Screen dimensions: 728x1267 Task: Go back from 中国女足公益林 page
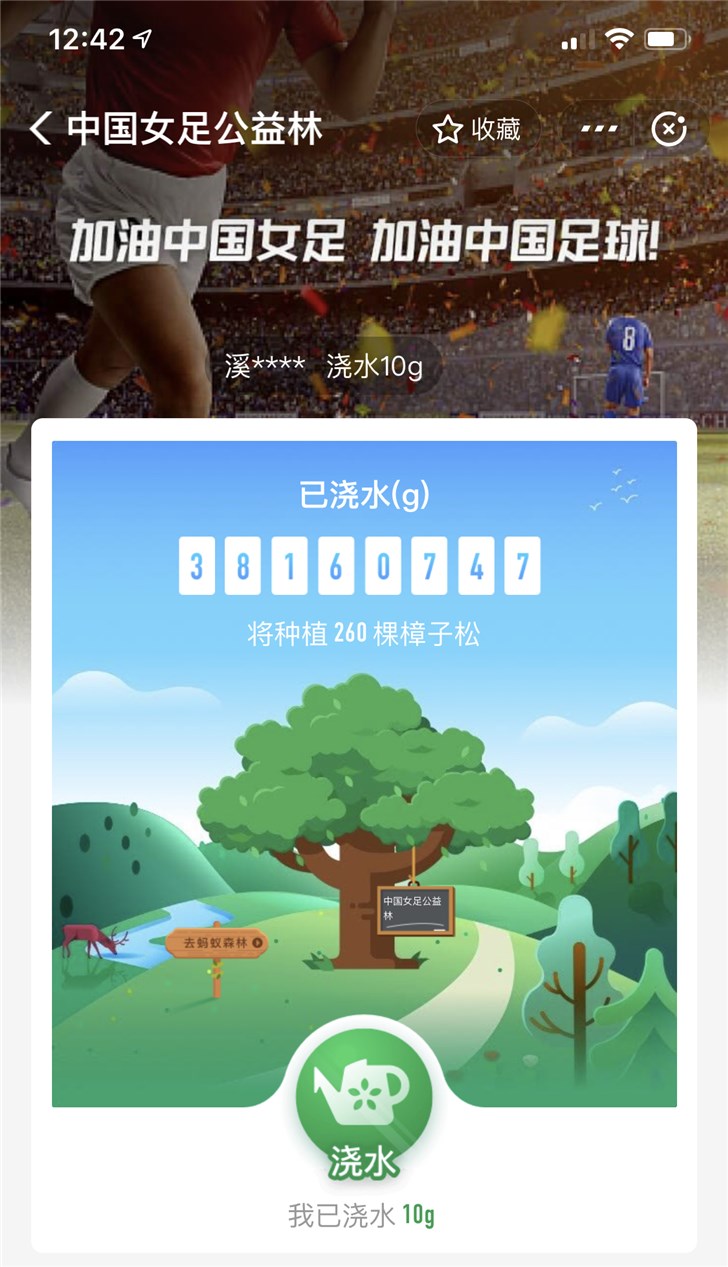coord(40,129)
